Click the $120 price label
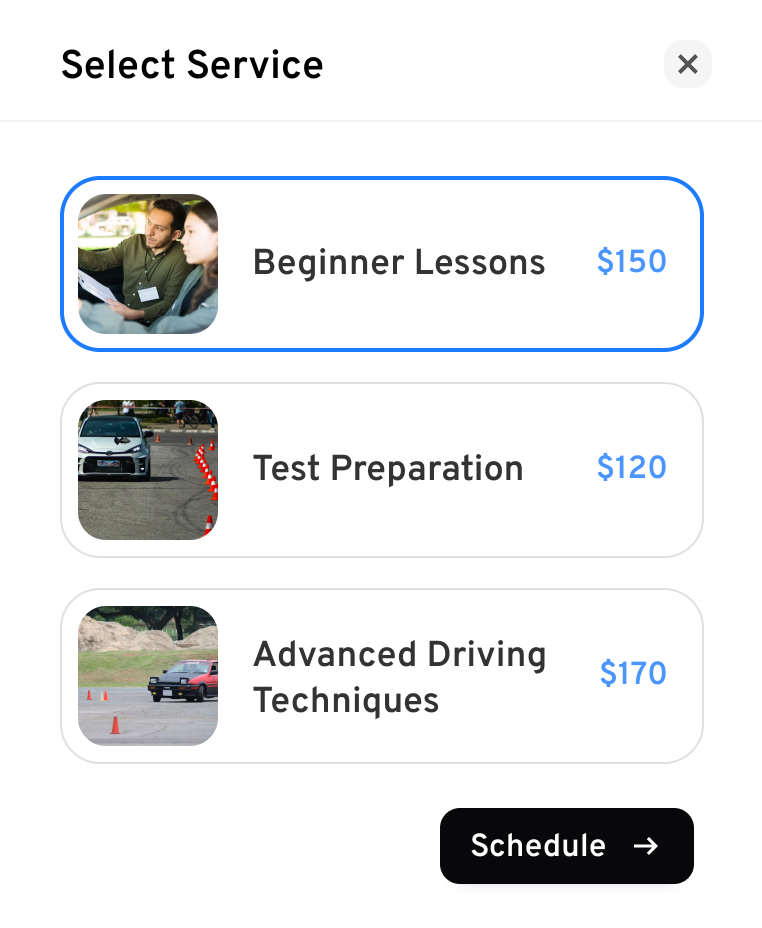The image size is (762, 928). coord(631,468)
